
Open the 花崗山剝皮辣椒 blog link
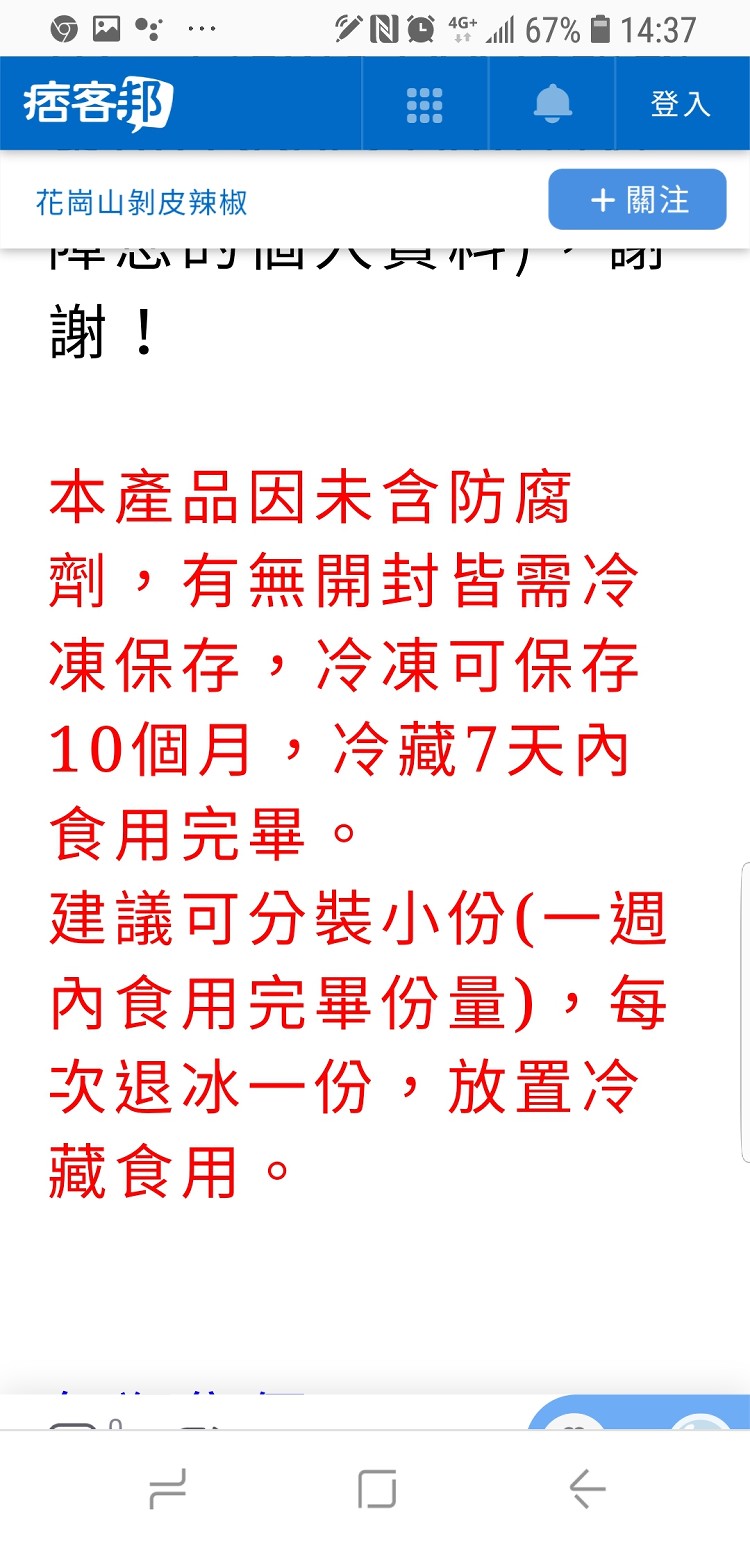(x=141, y=203)
